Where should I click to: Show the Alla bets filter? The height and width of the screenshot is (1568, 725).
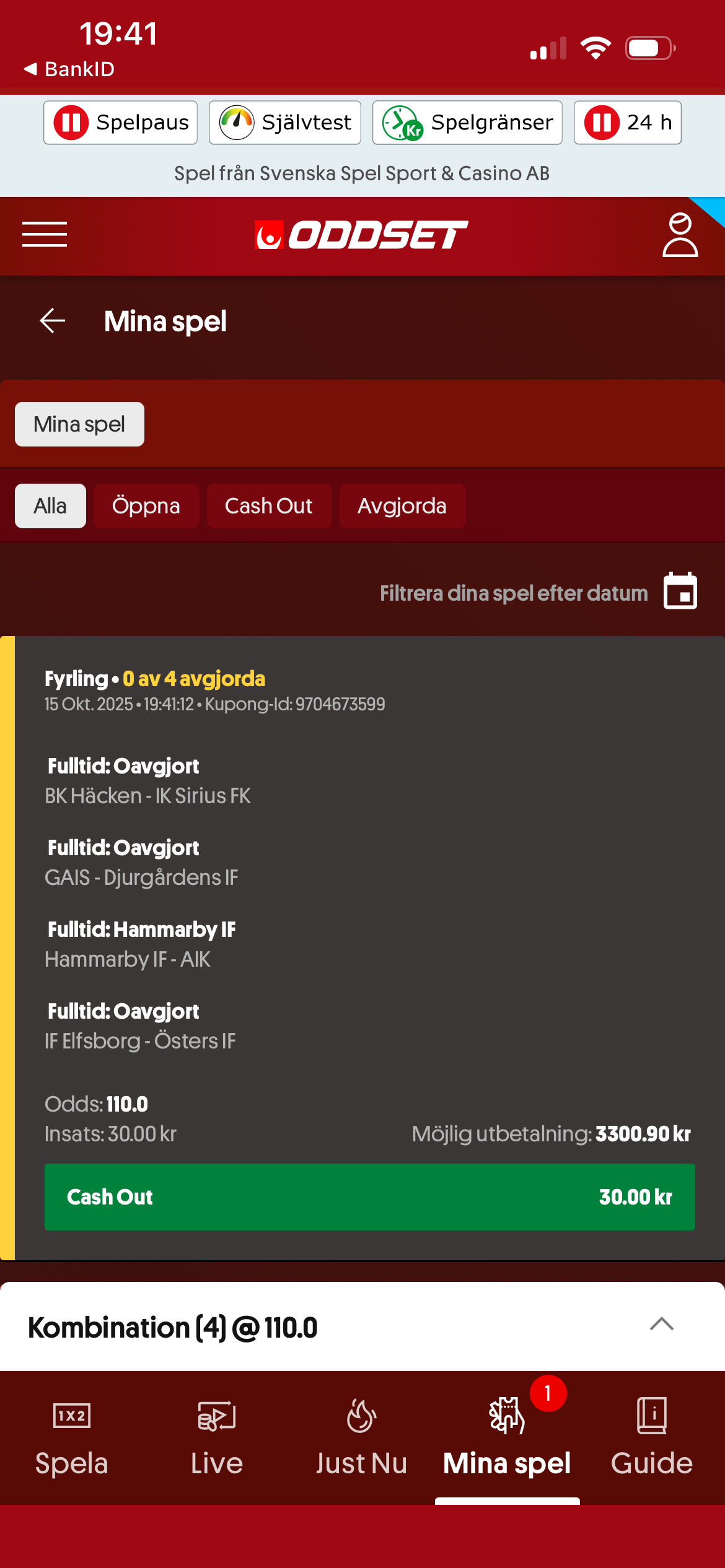[x=50, y=506]
